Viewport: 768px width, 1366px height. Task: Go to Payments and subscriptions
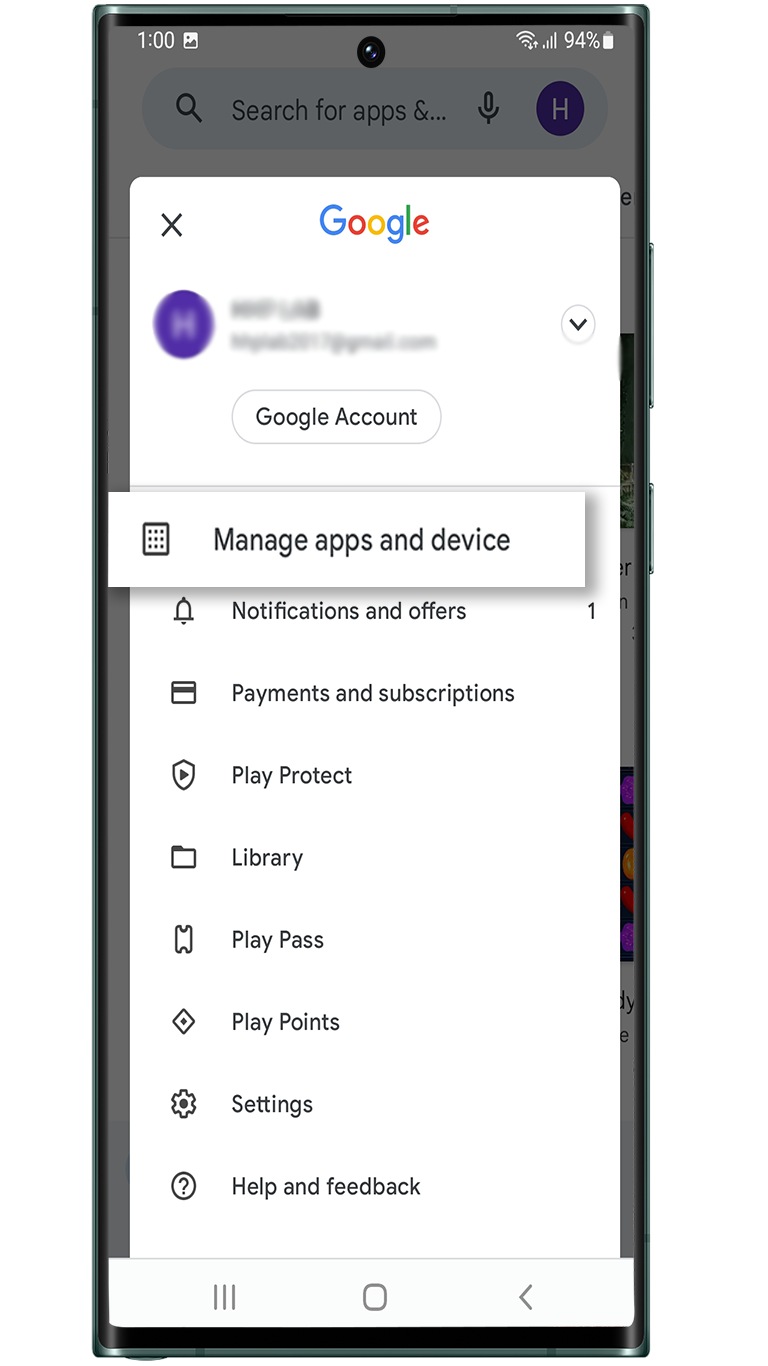[x=372, y=693]
